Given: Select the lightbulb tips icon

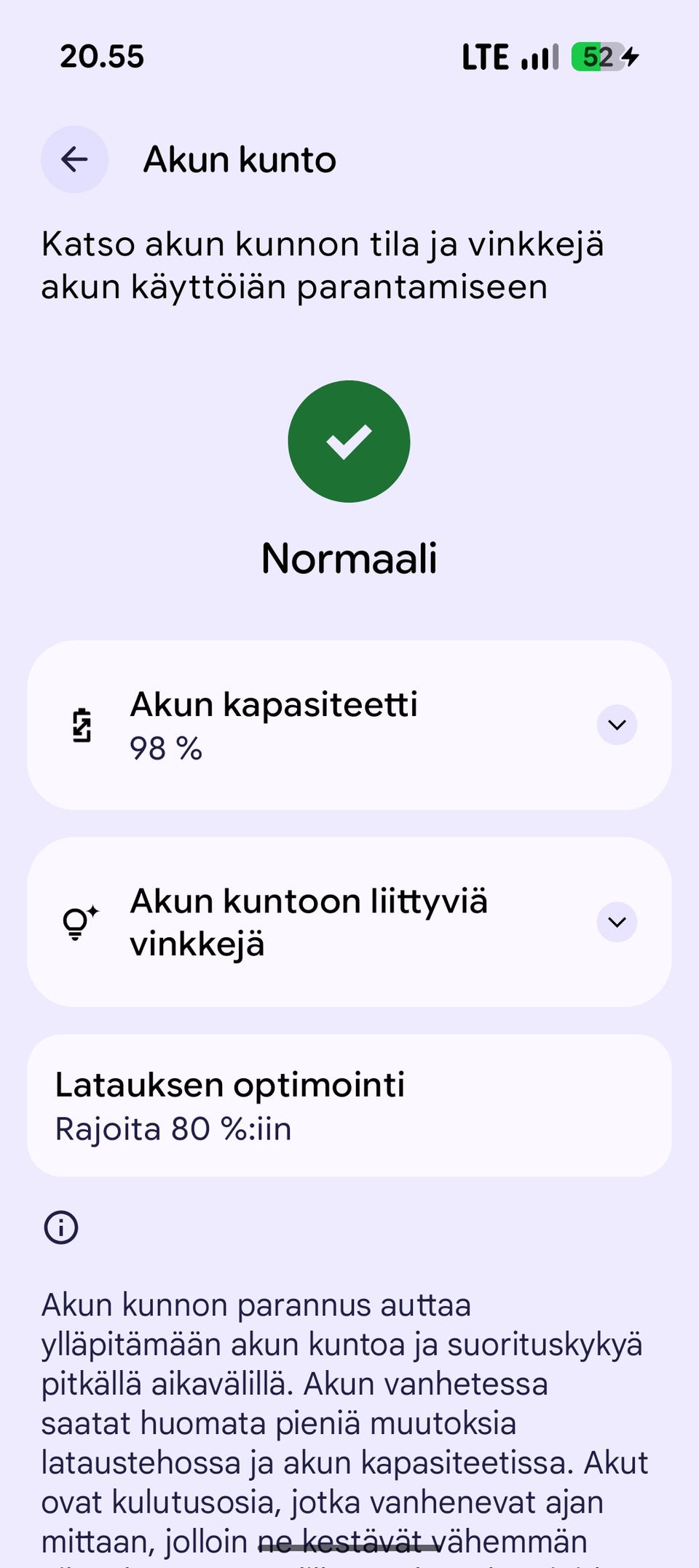Looking at the screenshot, I should click(80, 920).
